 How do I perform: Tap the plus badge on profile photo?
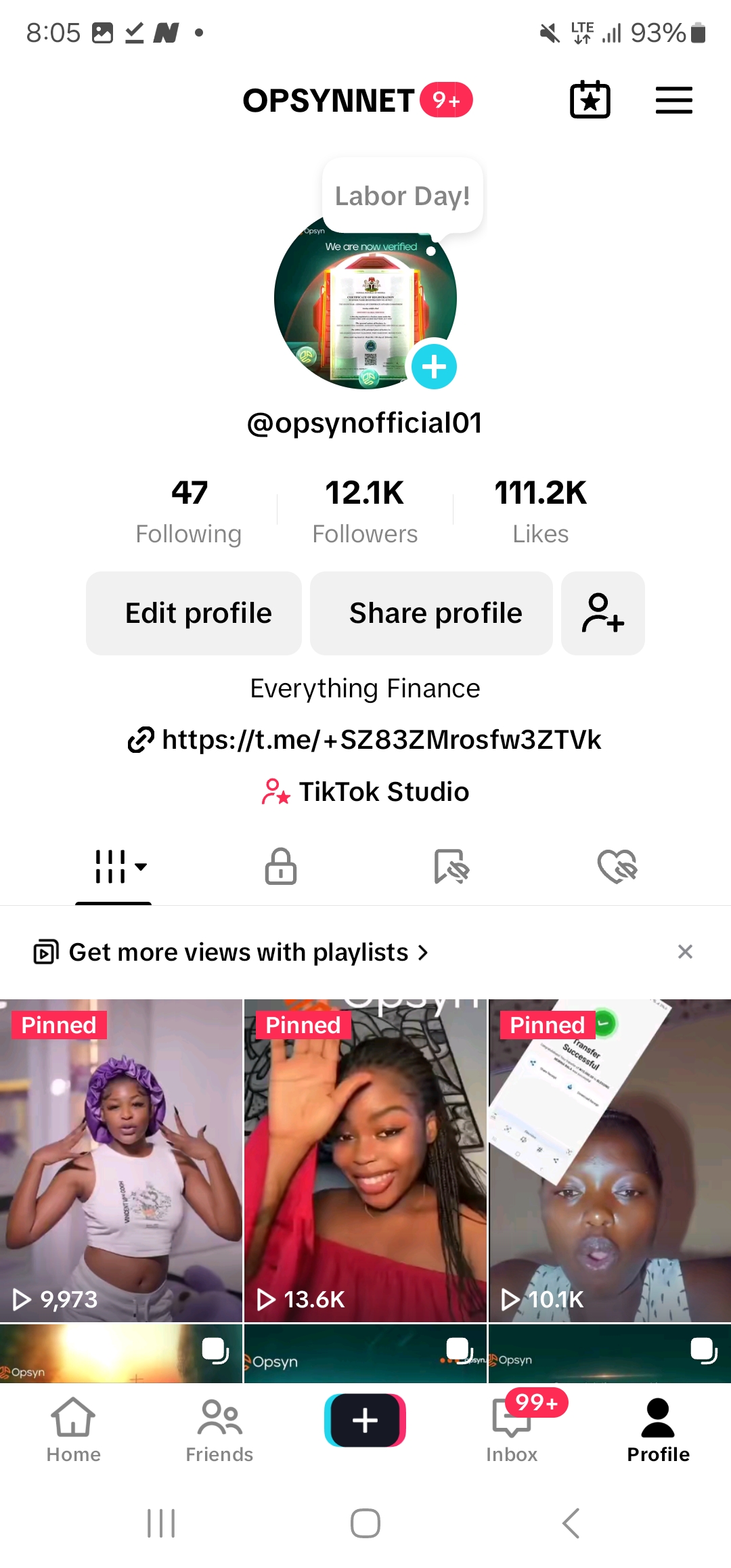(x=434, y=367)
